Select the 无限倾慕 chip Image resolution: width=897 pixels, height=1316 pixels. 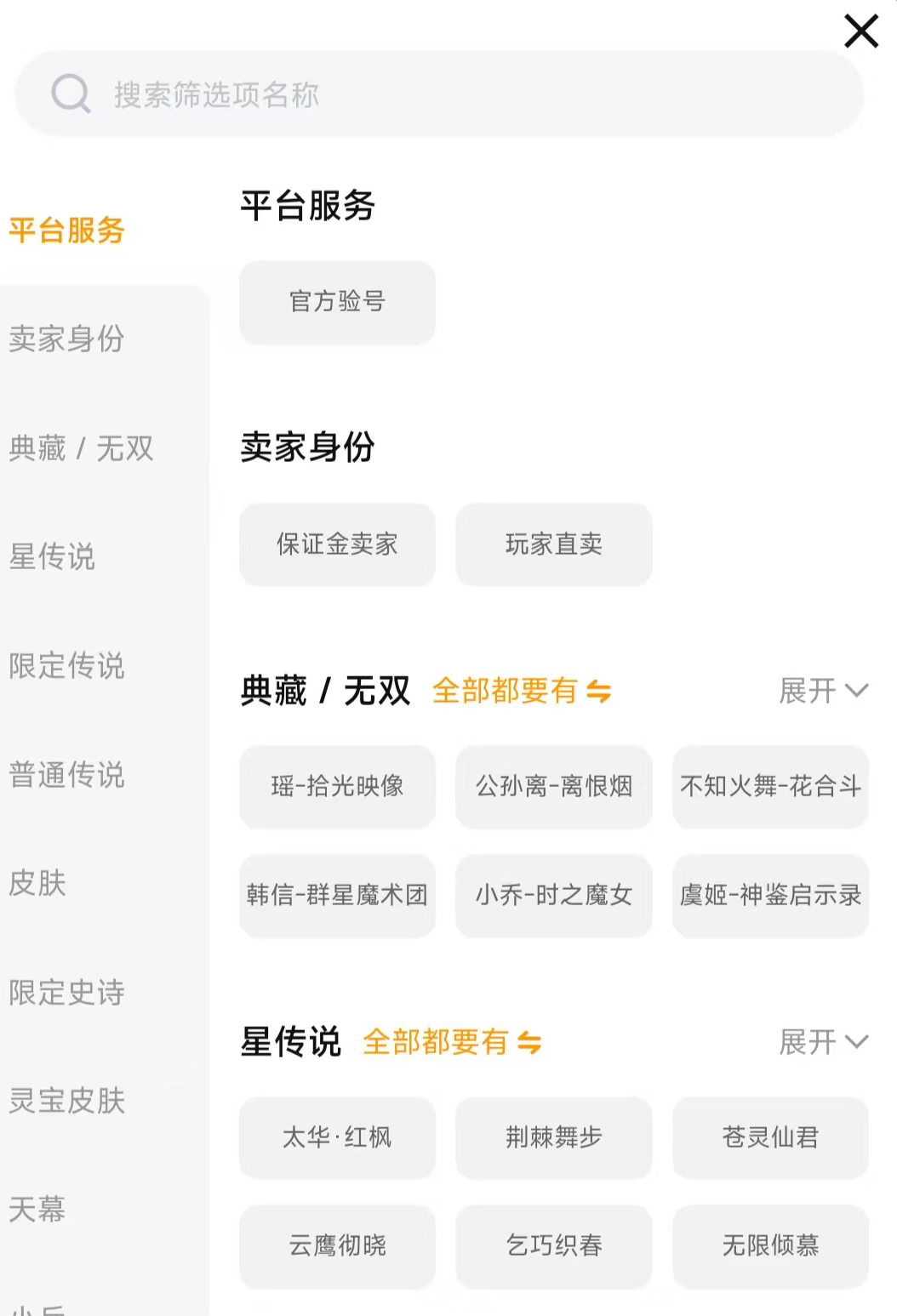[x=770, y=1246]
